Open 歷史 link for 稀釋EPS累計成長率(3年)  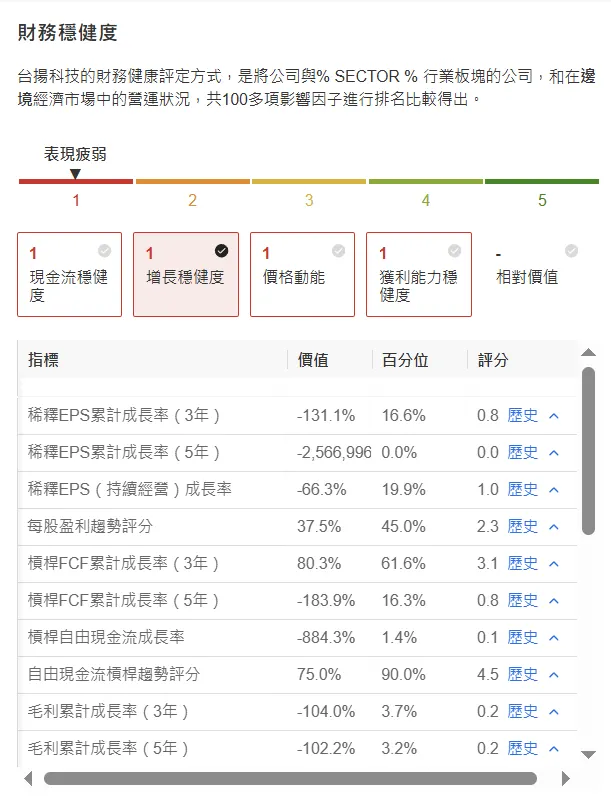(x=522, y=415)
